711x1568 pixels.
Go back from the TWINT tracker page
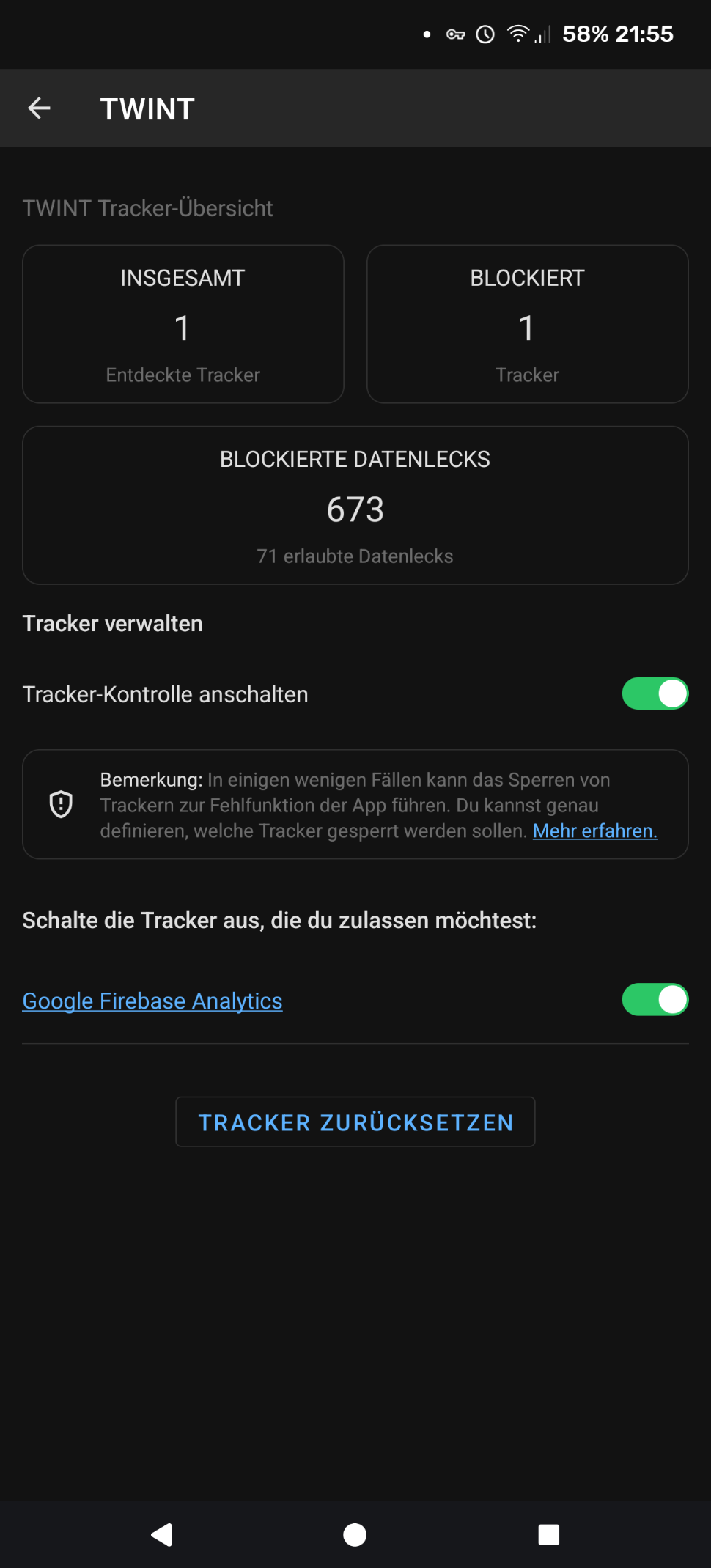pyautogui.click(x=39, y=108)
